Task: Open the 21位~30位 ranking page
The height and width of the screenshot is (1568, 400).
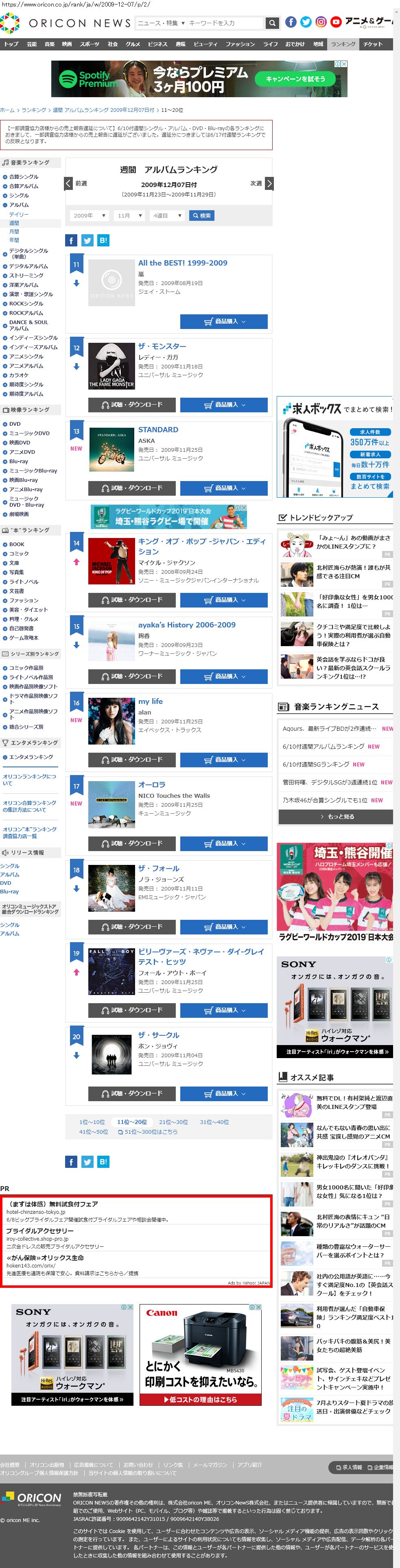Action: click(x=173, y=1122)
